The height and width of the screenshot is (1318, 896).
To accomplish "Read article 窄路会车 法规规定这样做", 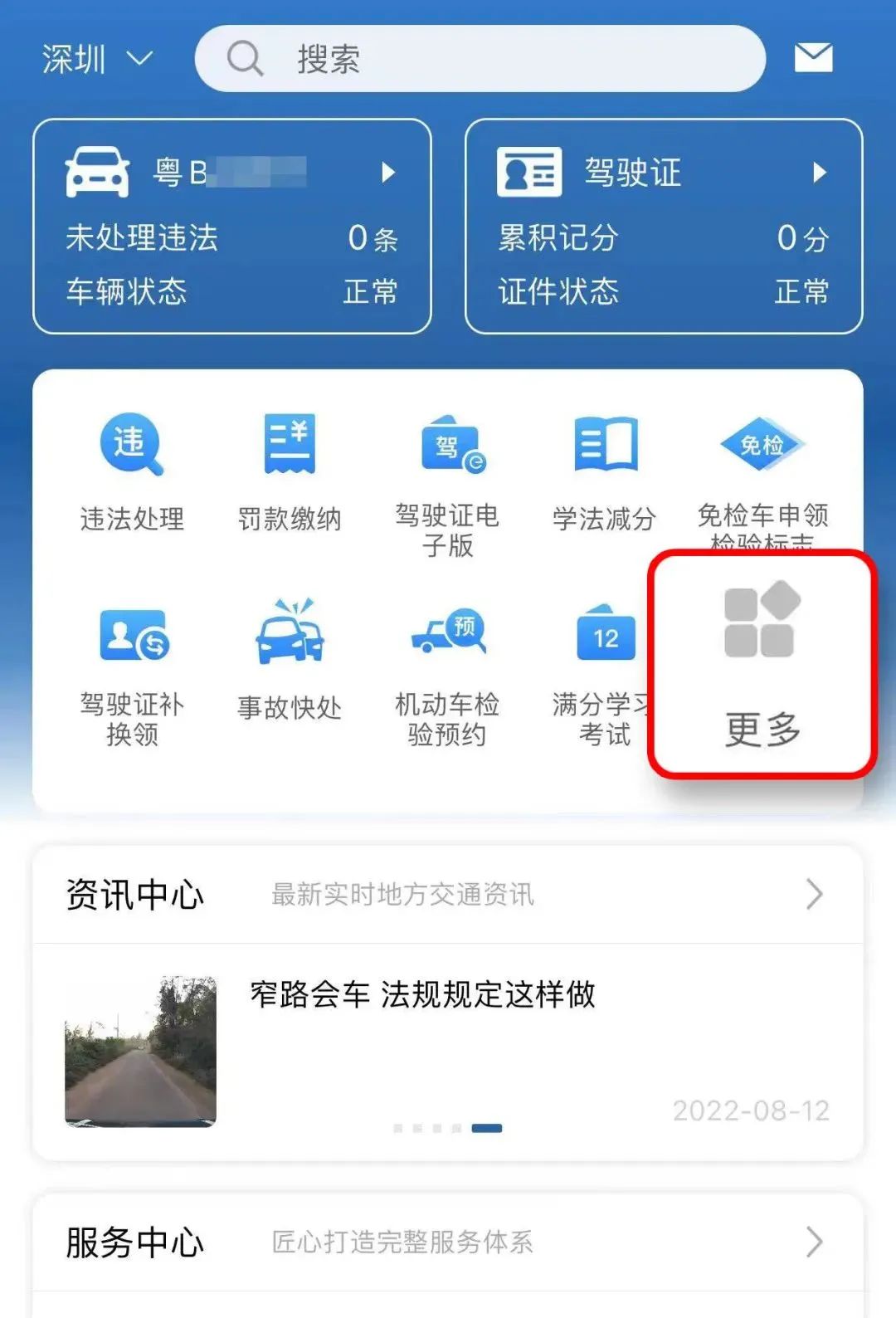I will (448, 1050).
